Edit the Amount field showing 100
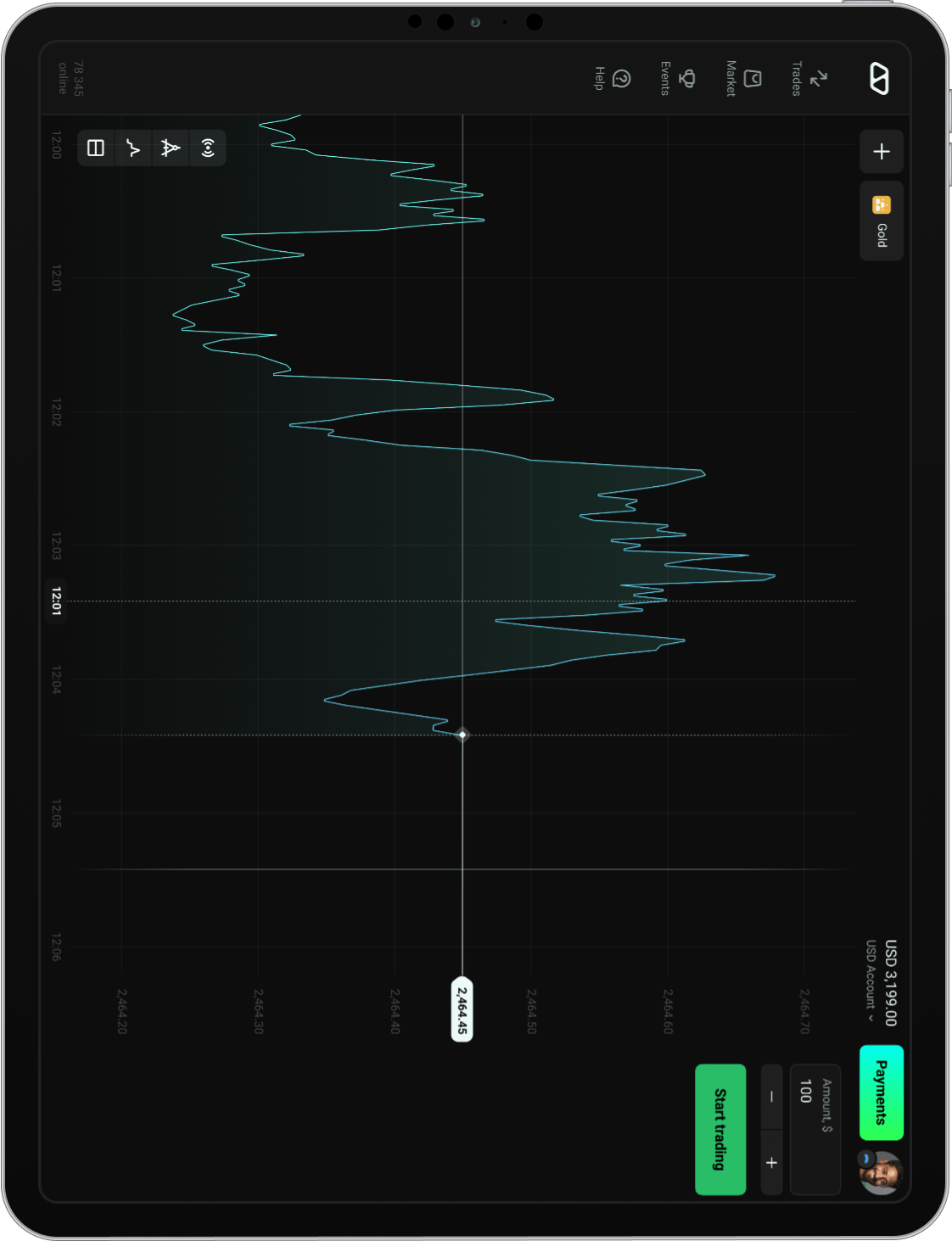952x1241 pixels. [x=815, y=1128]
